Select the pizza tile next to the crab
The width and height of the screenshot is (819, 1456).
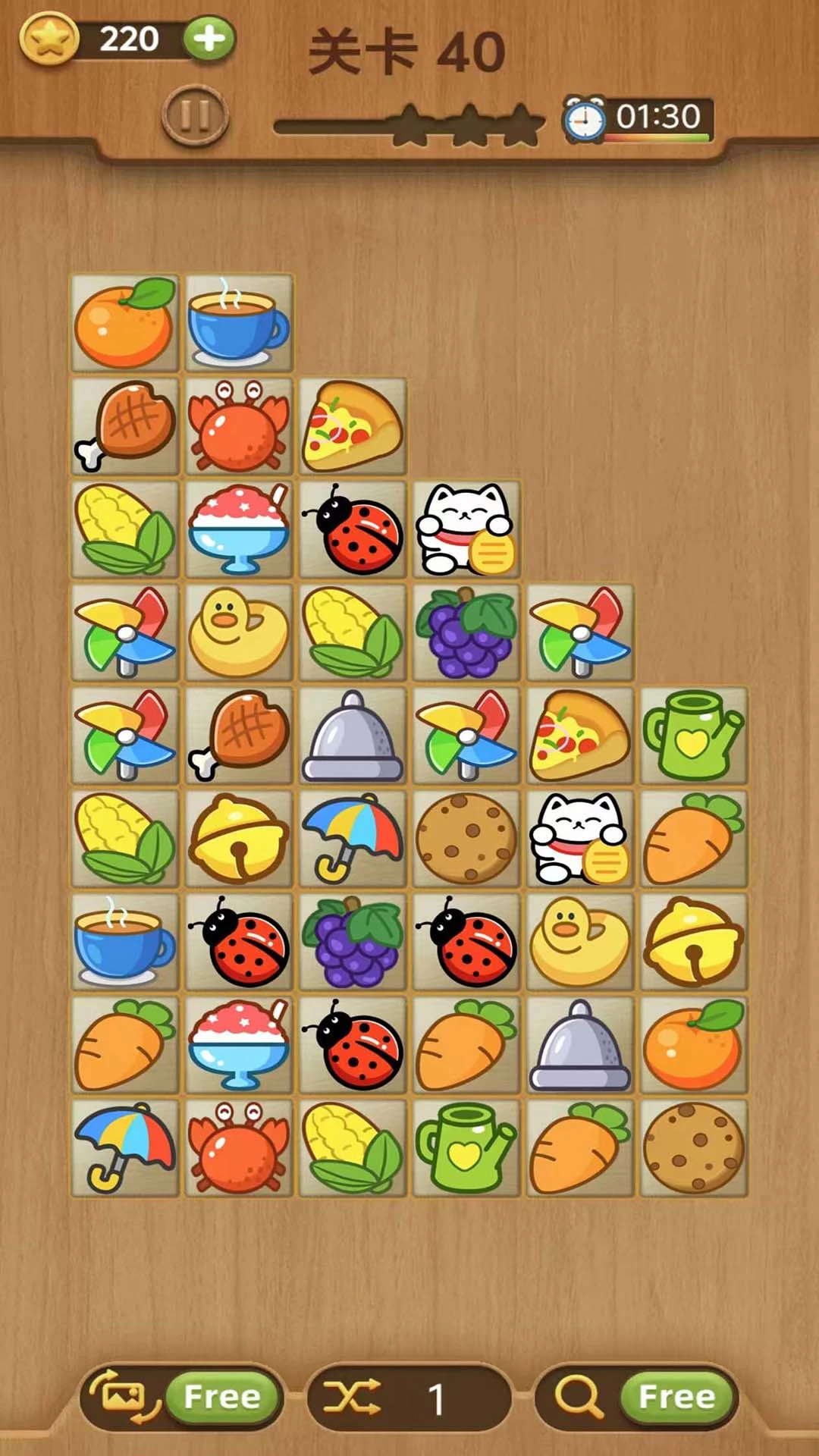click(353, 426)
